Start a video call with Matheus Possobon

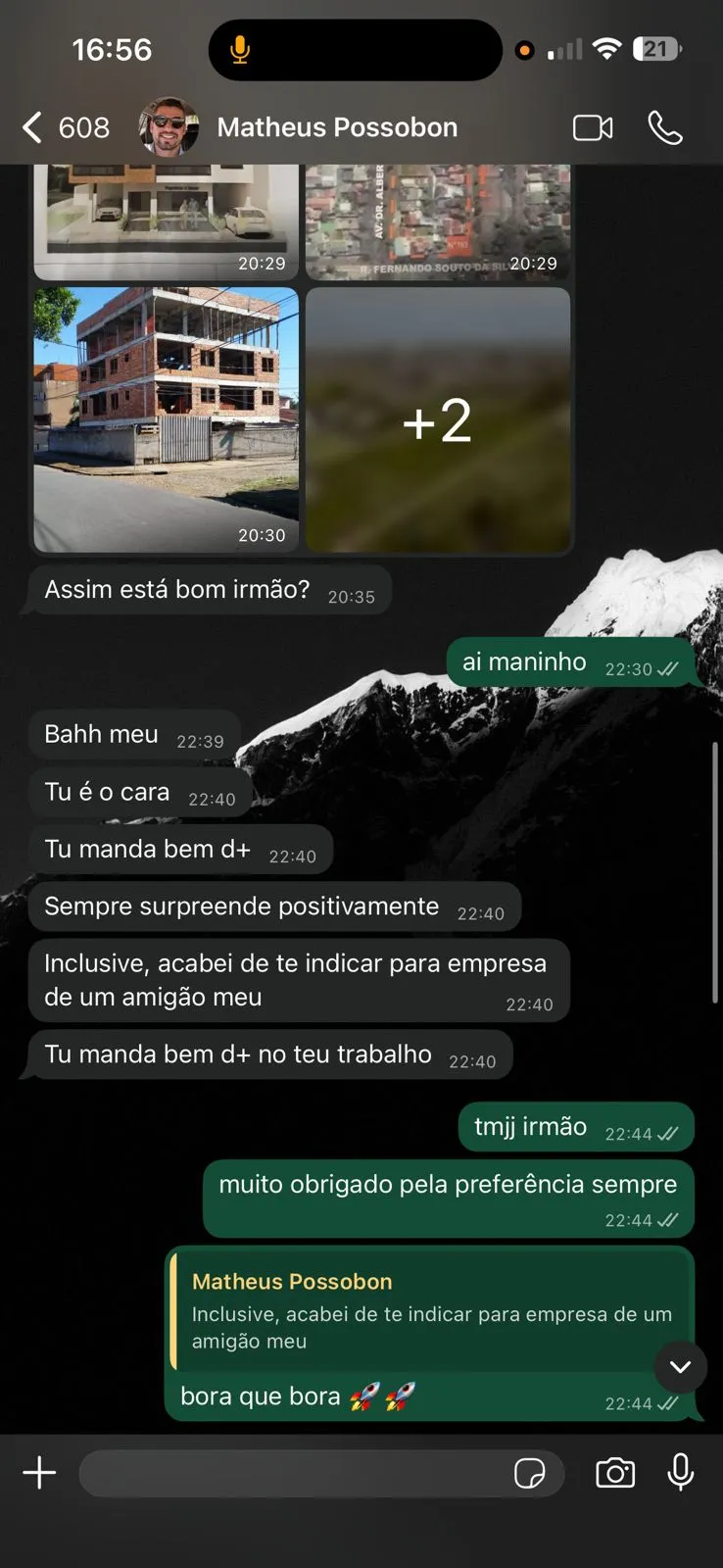coord(593,127)
